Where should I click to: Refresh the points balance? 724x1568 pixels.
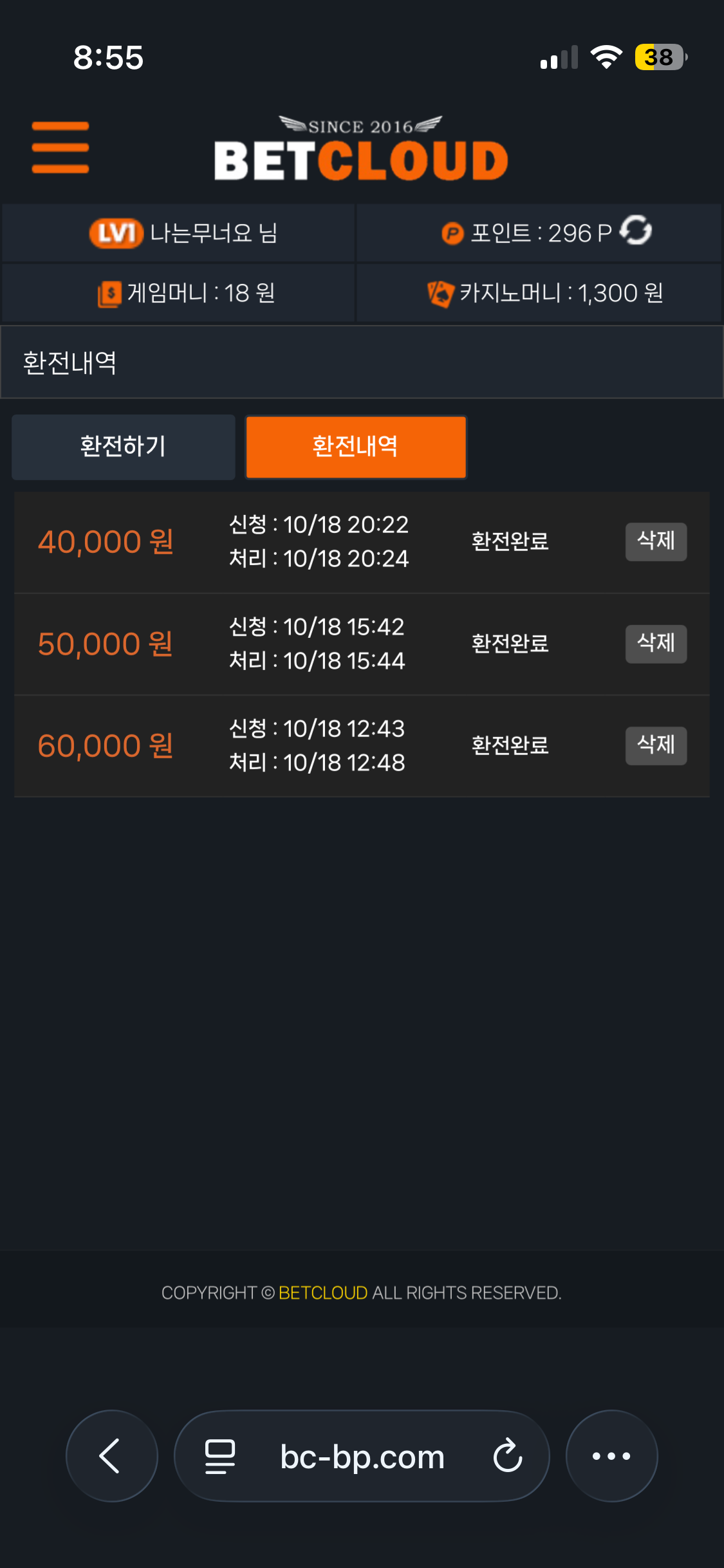pos(636,231)
